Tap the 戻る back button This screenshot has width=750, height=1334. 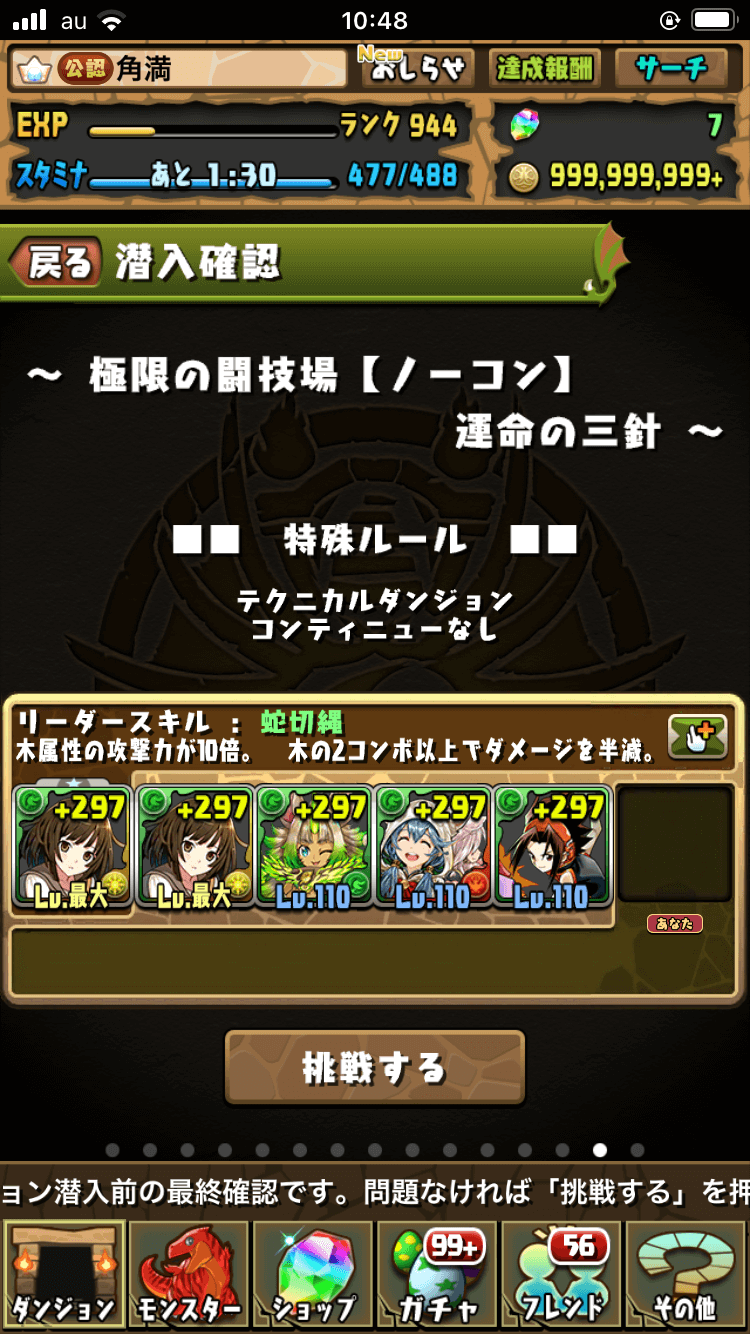click(56, 263)
